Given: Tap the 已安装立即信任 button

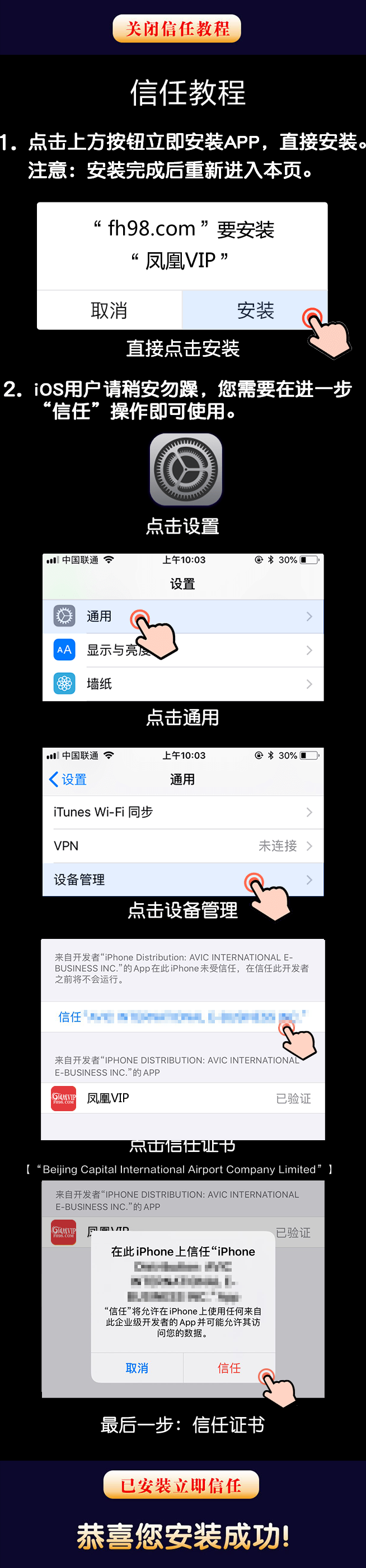Looking at the screenshot, I should tap(181, 1485).
